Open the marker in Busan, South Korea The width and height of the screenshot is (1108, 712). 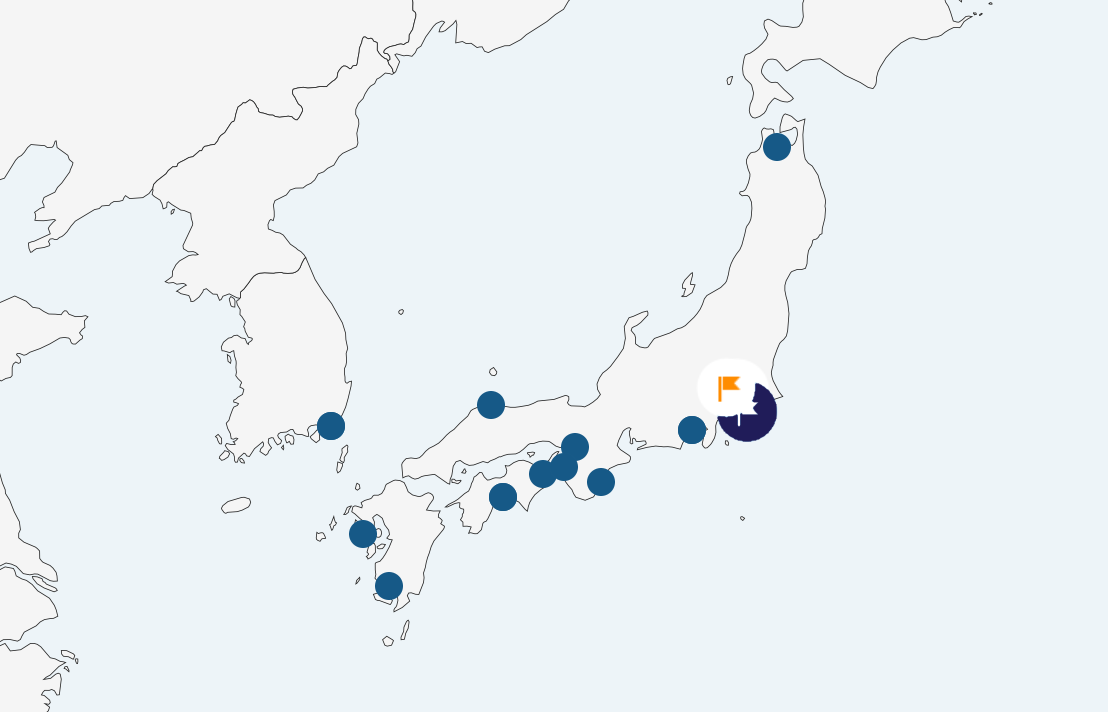click(x=331, y=426)
